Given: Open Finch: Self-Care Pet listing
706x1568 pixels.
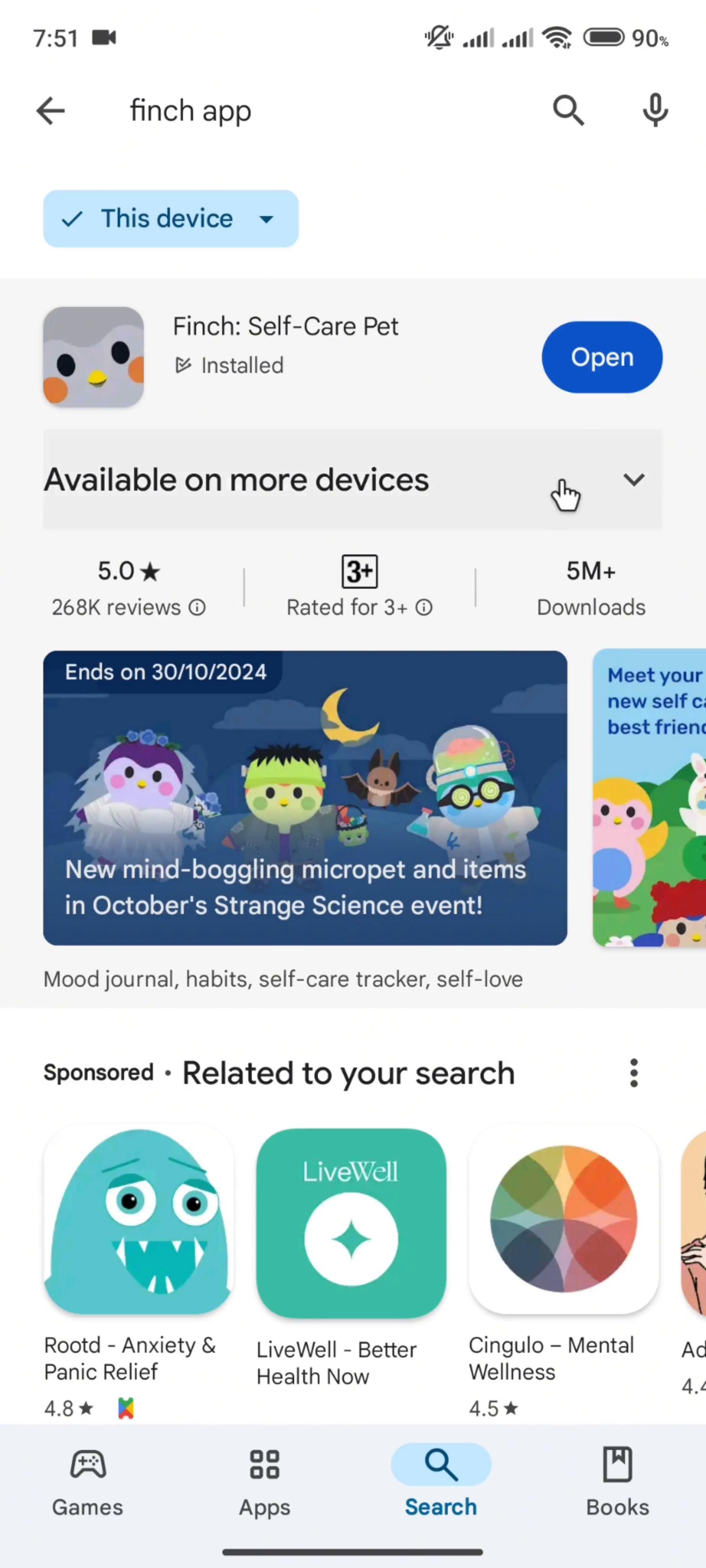Looking at the screenshot, I should (x=285, y=327).
